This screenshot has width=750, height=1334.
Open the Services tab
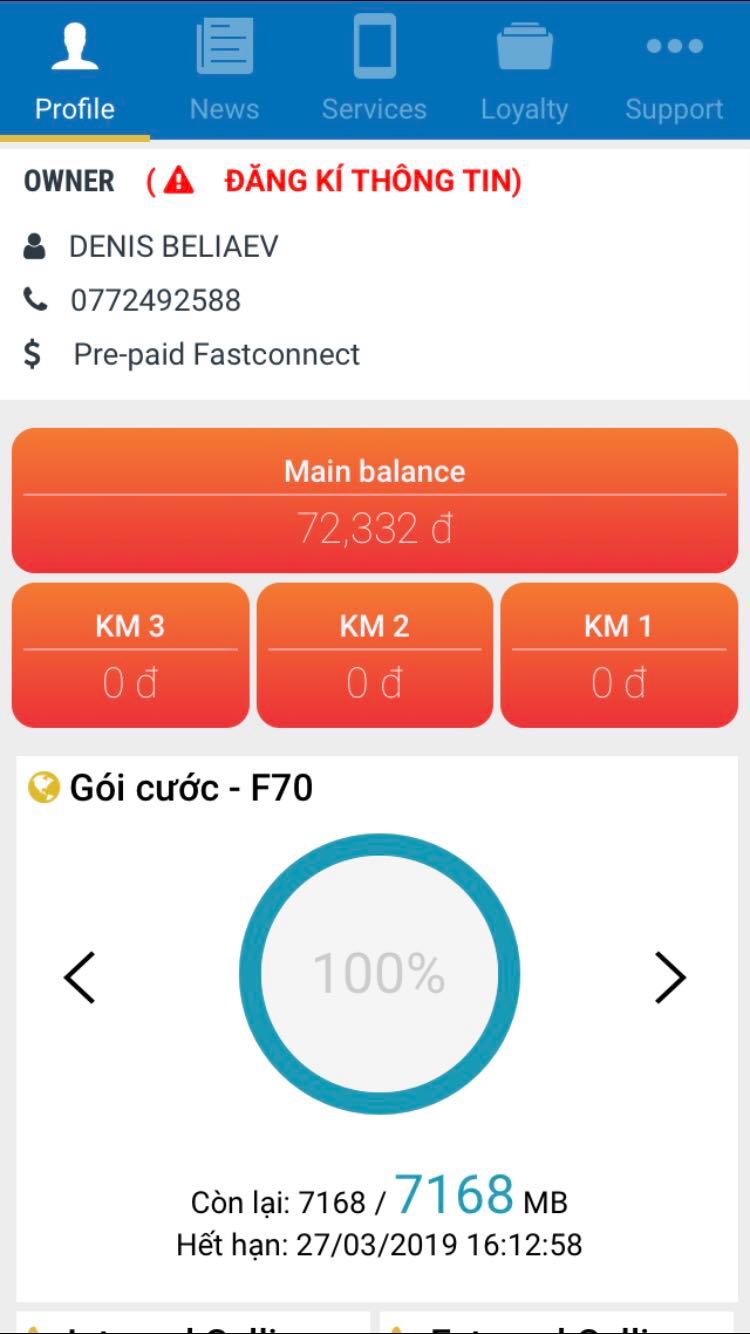coord(374,70)
